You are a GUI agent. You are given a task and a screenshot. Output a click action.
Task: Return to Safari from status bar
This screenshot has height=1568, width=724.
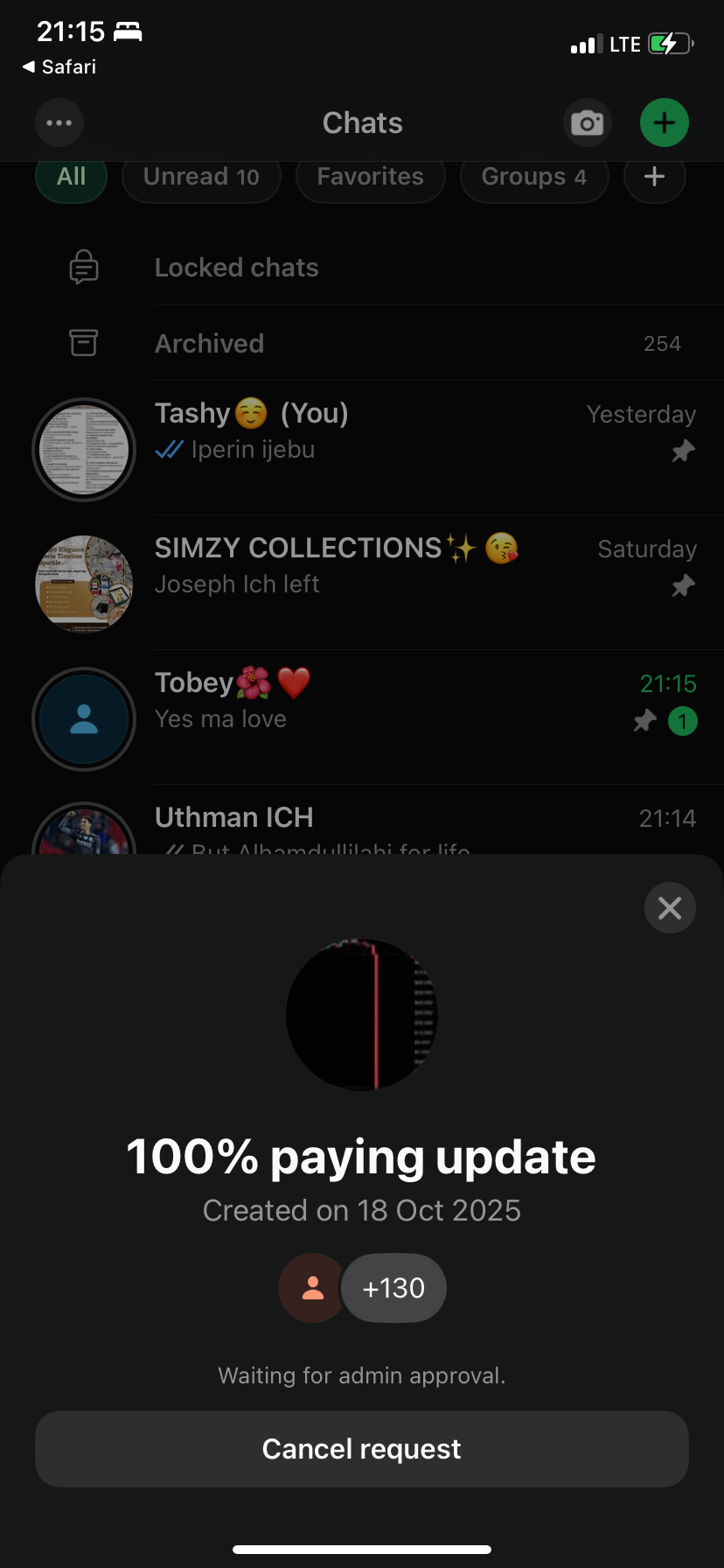59,66
